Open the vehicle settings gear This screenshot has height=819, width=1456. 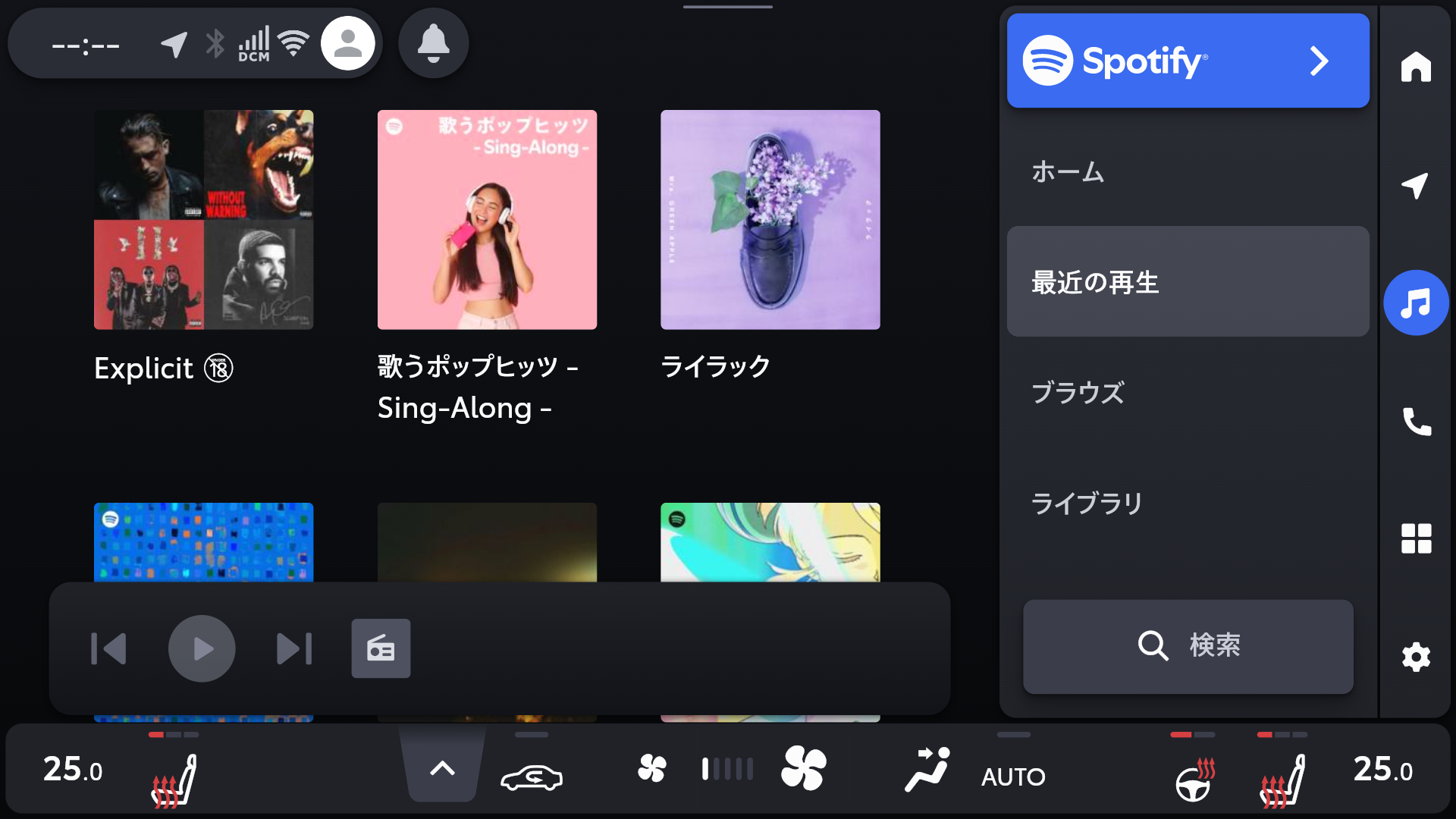pyautogui.click(x=1416, y=657)
